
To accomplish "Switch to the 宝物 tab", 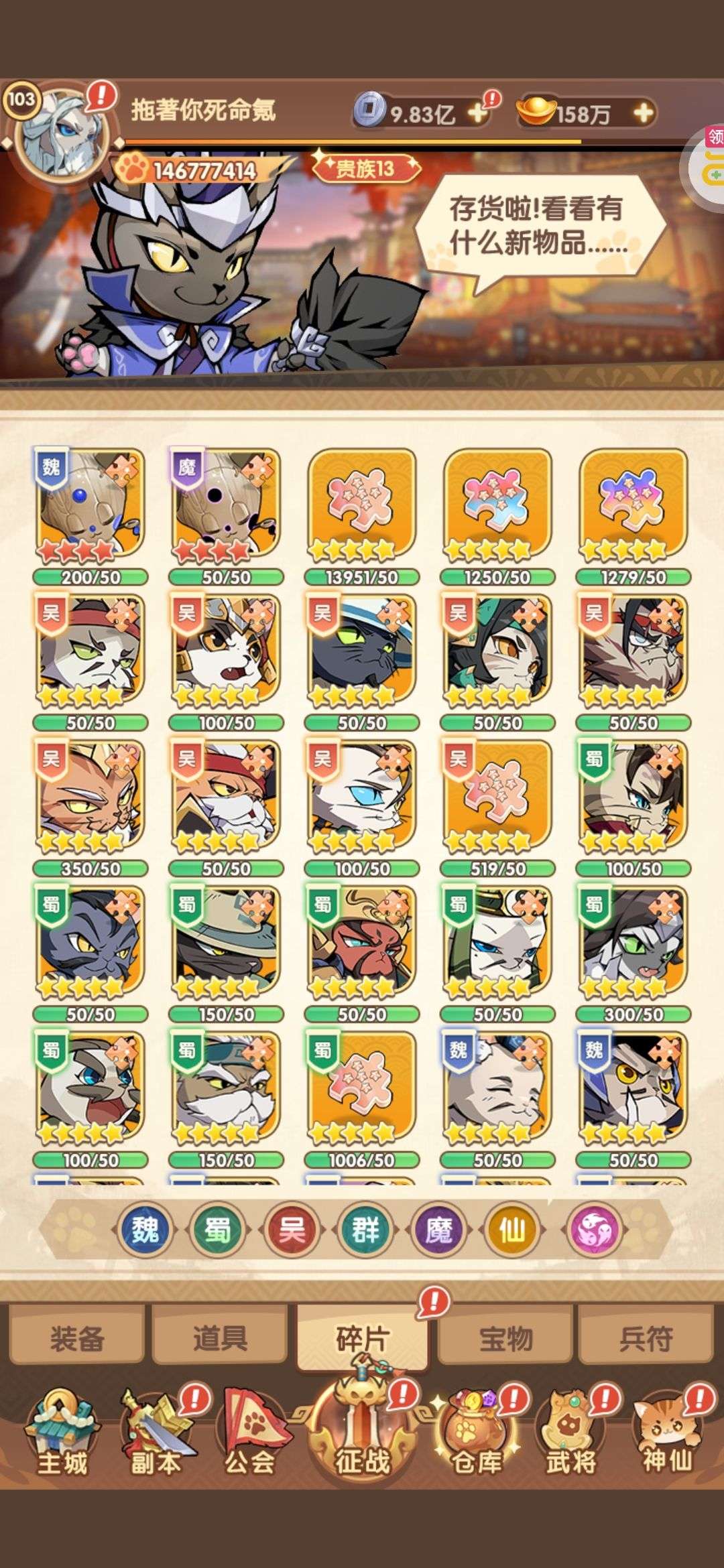I will point(505,1337).
